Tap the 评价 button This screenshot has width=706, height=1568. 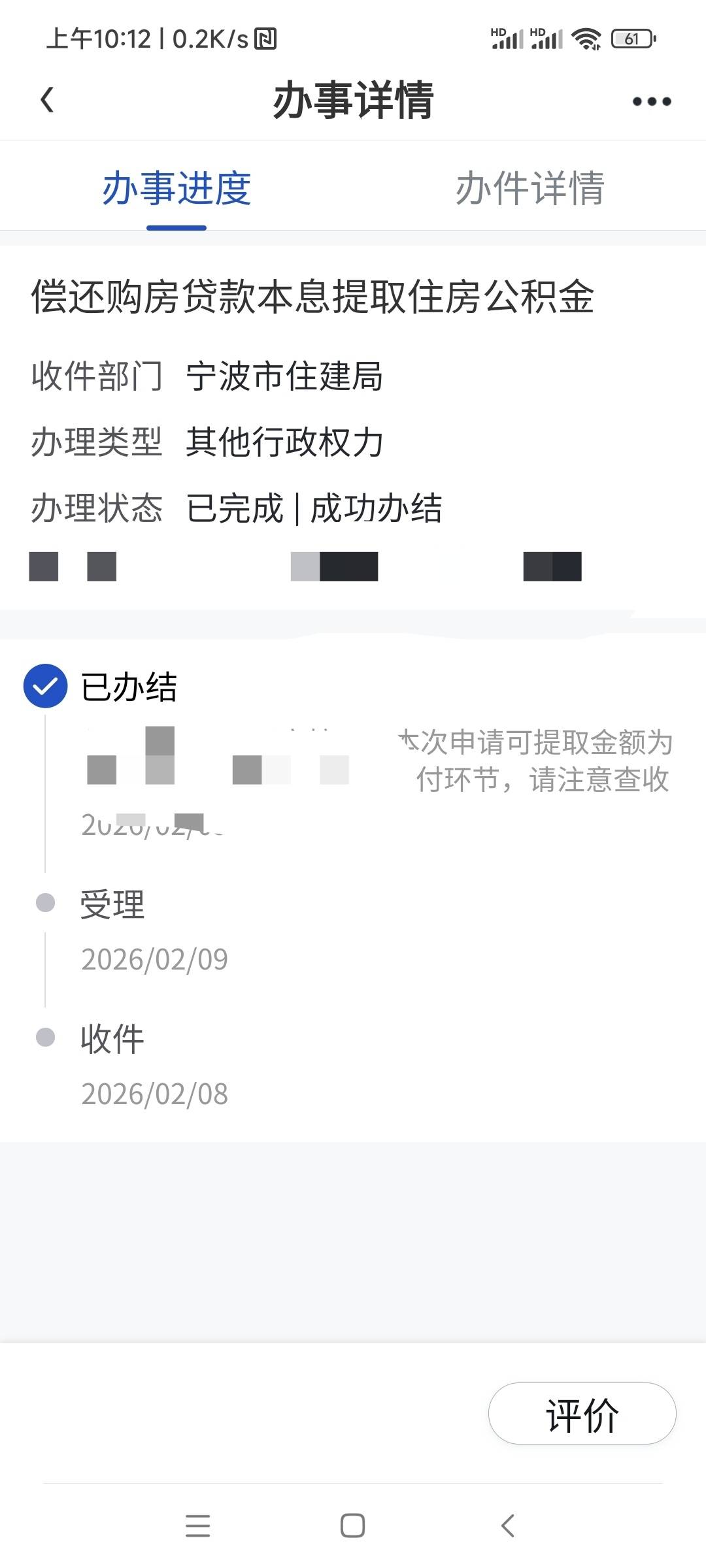tap(582, 1414)
